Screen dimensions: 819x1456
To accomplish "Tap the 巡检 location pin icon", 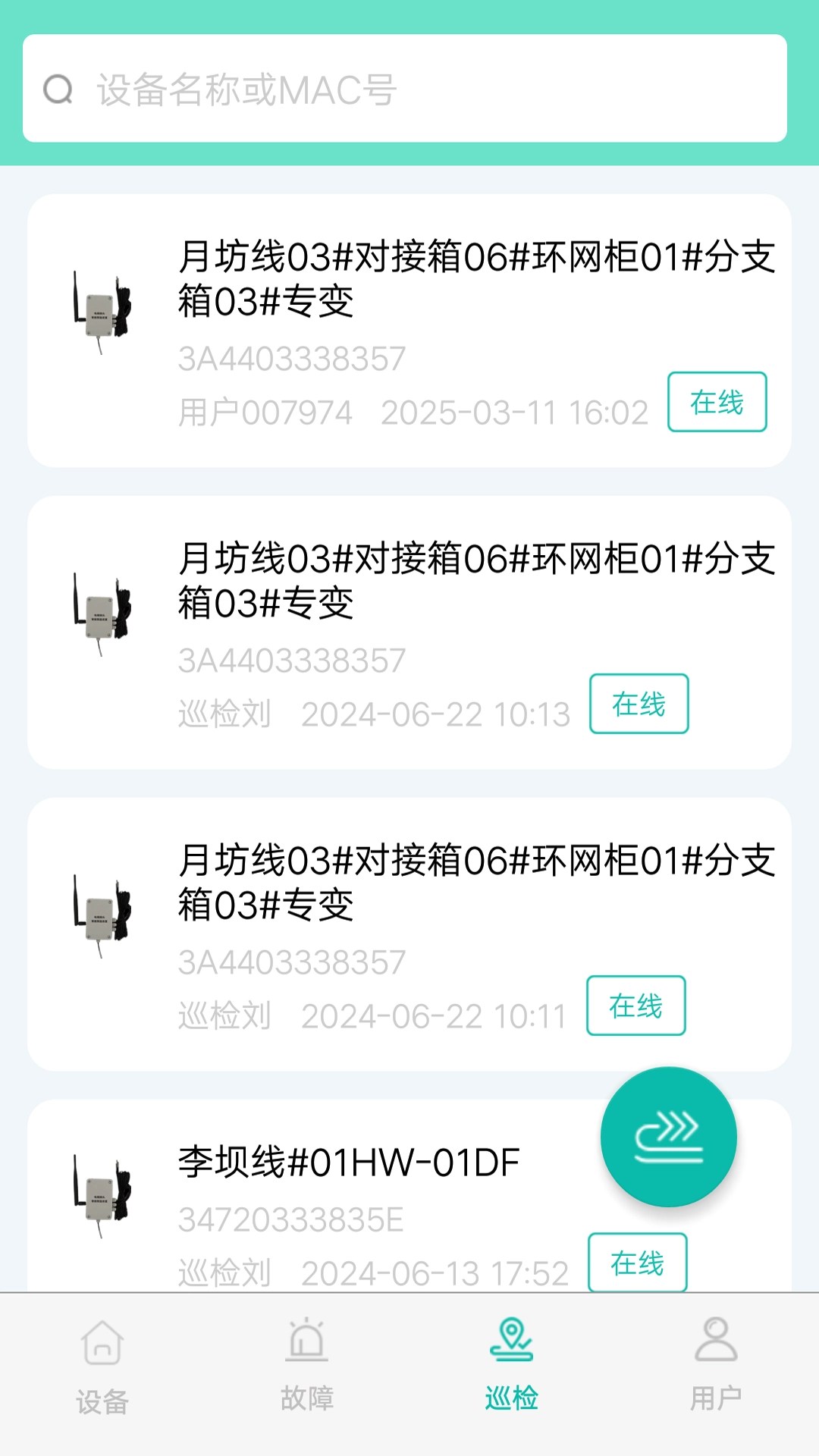I will click(512, 1346).
